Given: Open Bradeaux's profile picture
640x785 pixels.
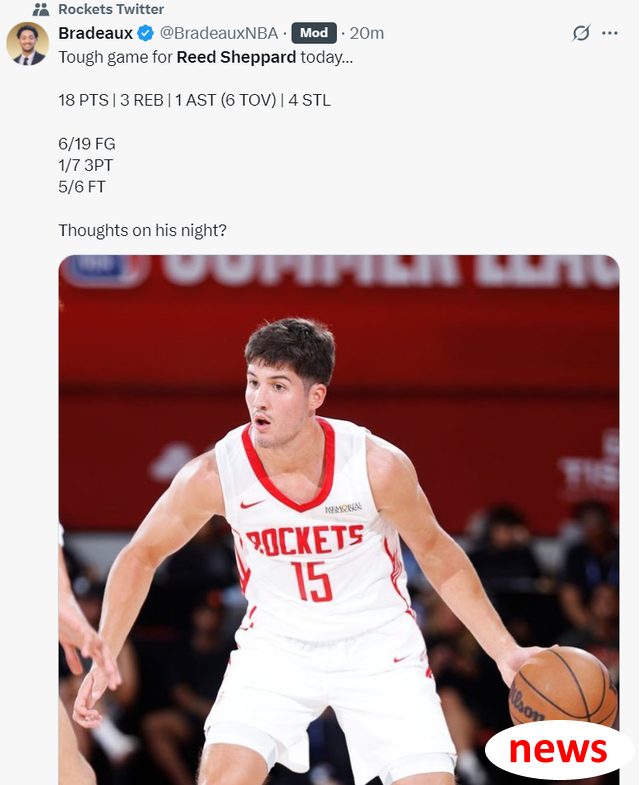Looking at the screenshot, I should 27,44.
